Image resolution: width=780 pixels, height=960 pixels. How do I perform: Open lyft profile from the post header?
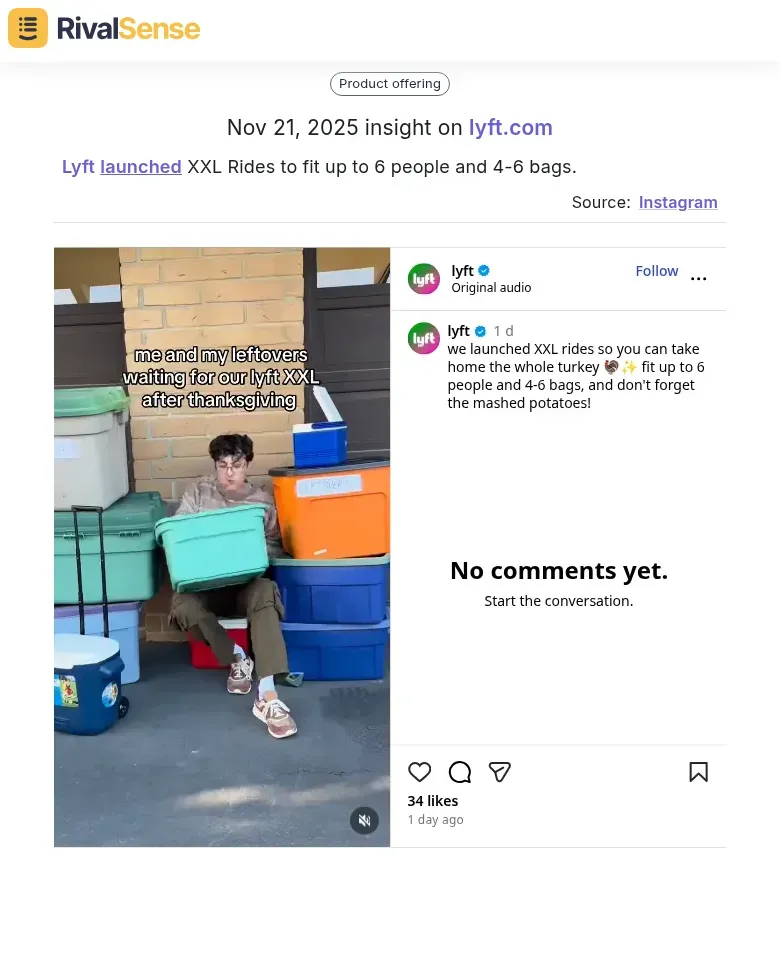pyautogui.click(x=462, y=271)
